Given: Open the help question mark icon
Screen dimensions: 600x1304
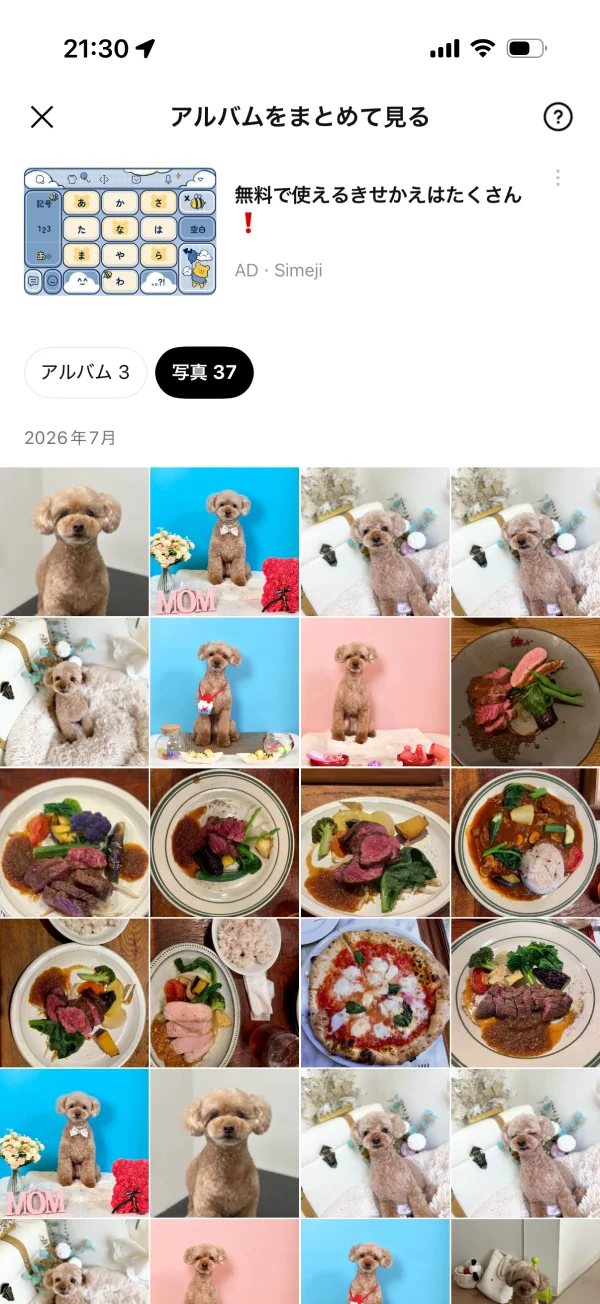Looking at the screenshot, I should (558, 117).
